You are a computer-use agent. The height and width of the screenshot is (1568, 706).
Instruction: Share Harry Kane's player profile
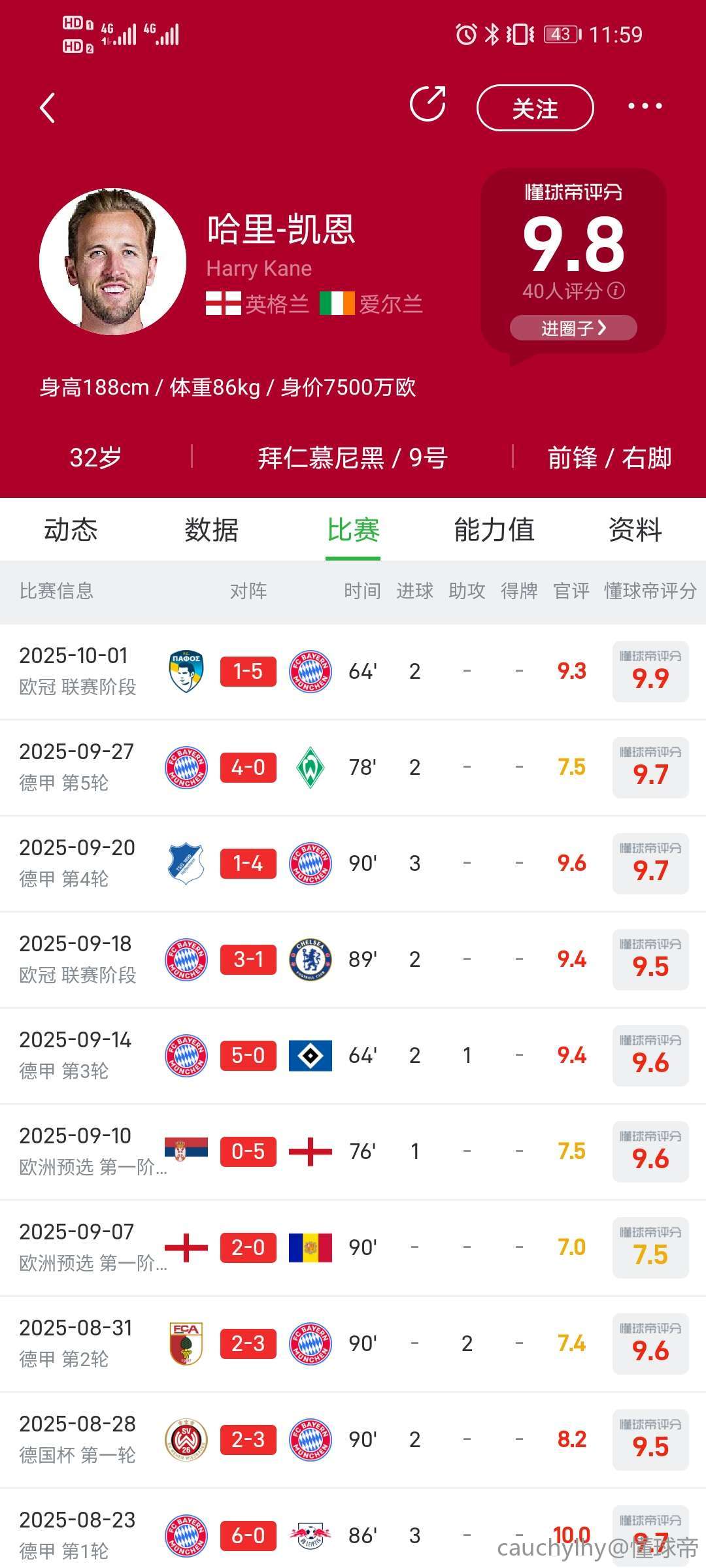(428, 105)
